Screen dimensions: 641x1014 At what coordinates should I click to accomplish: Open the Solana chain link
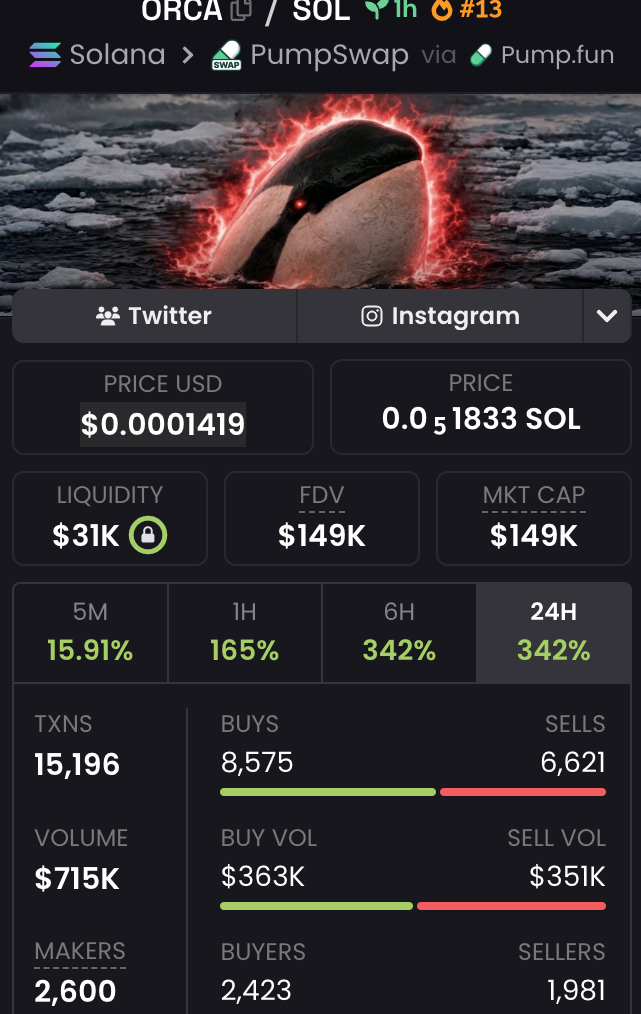(98, 55)
